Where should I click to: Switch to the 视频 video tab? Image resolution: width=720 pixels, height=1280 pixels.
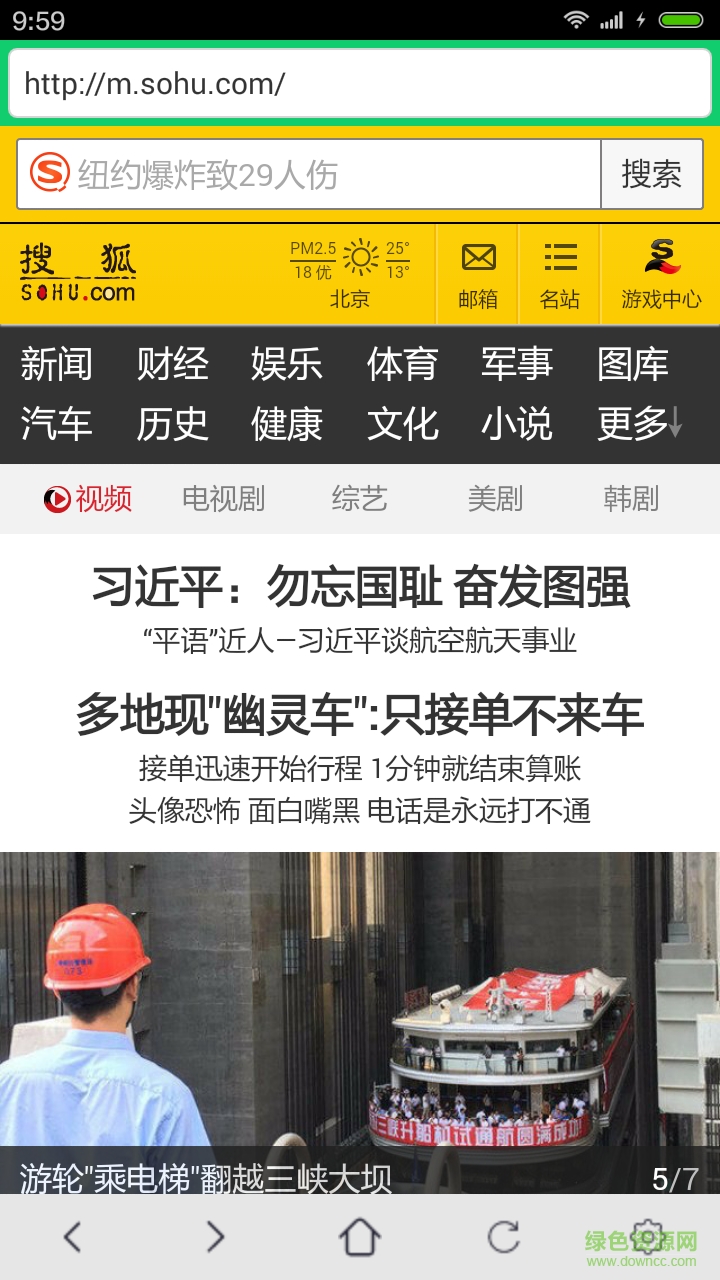(88, 498)
